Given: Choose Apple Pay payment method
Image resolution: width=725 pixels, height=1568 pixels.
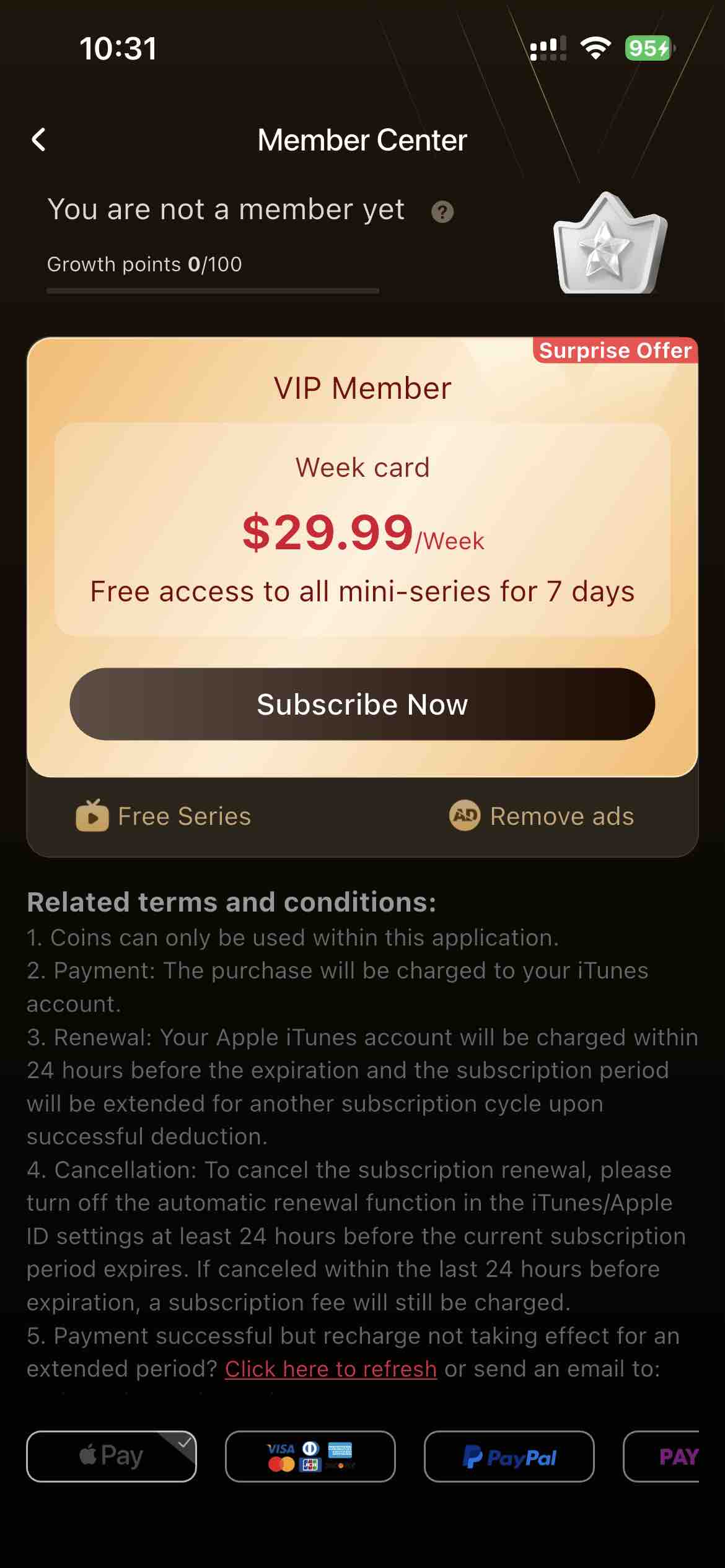Looking at the screenshot, I should (112, 1456).
